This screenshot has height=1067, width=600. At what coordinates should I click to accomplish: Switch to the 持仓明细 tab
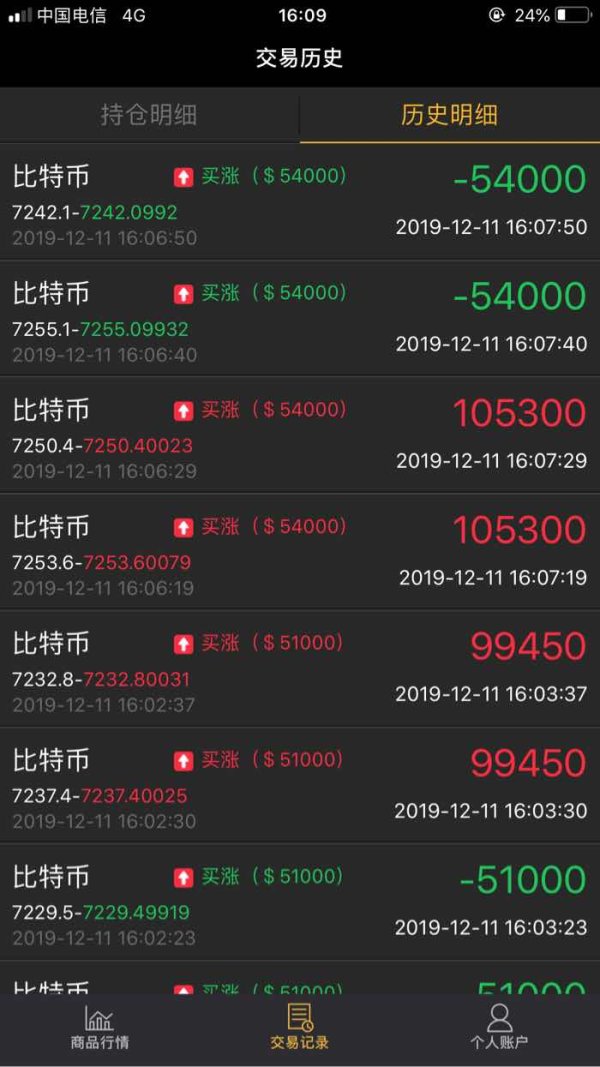(x=149, y=115)
